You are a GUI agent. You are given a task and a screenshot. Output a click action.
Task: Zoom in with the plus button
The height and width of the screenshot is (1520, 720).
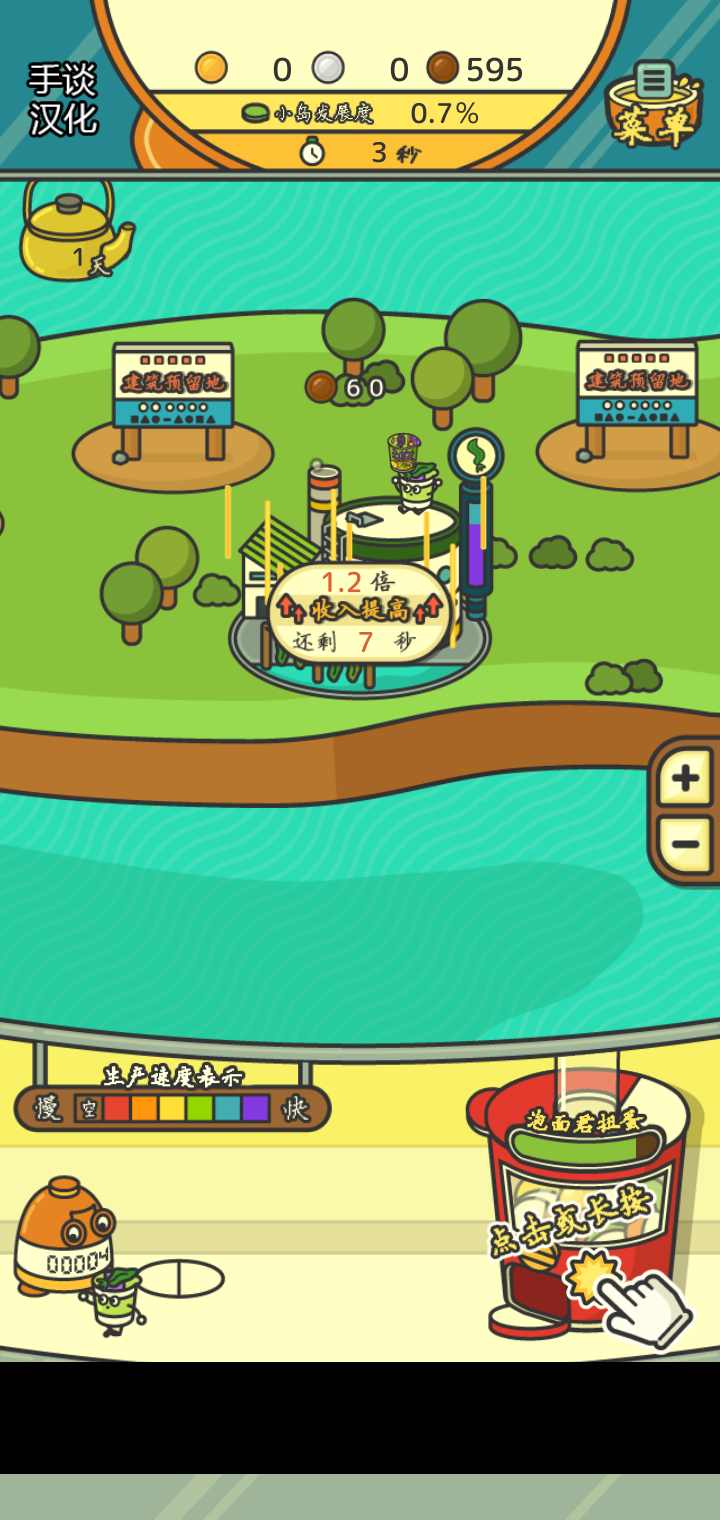click(685, 778)
